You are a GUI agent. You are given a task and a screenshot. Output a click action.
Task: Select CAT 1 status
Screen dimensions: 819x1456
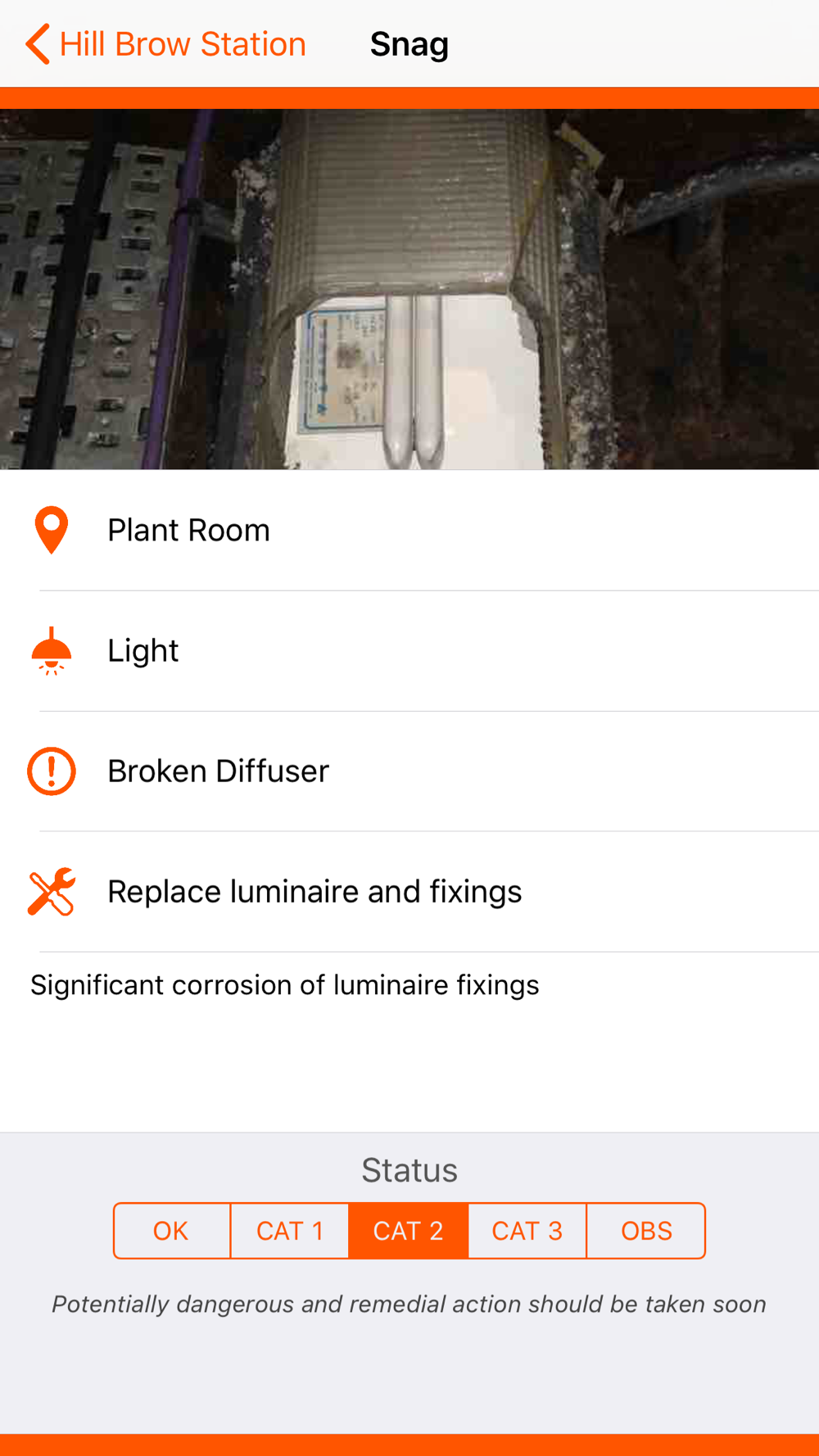290,1231
